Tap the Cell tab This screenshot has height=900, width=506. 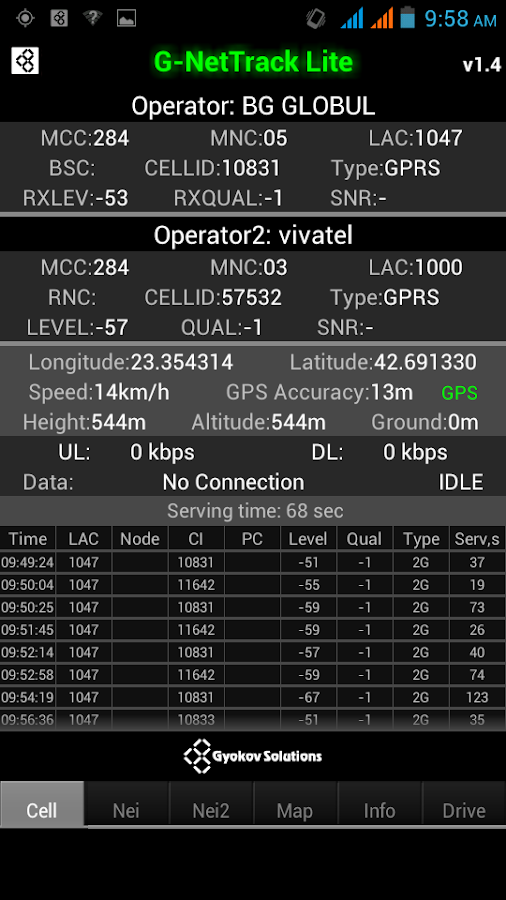(42, 804)
